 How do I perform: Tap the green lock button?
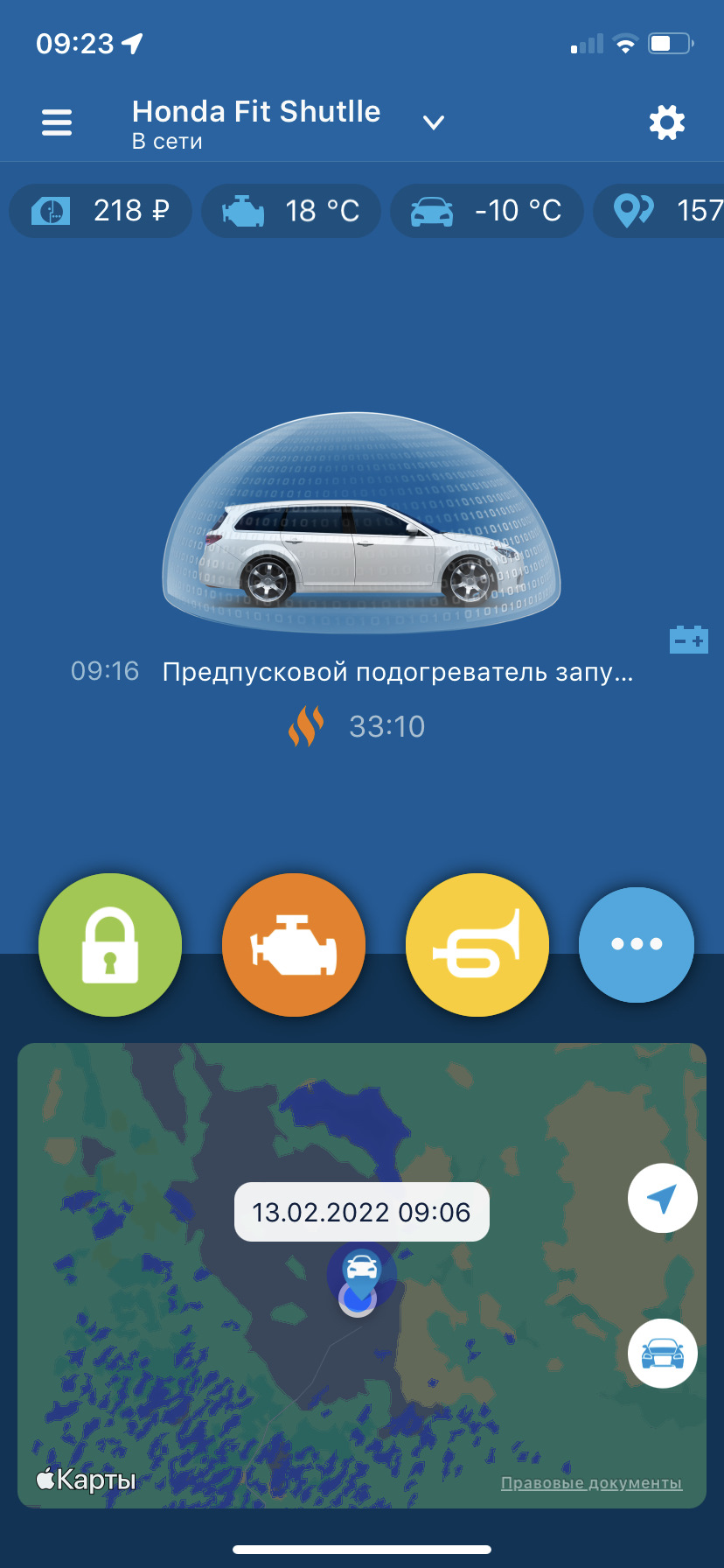pos(110,945)
